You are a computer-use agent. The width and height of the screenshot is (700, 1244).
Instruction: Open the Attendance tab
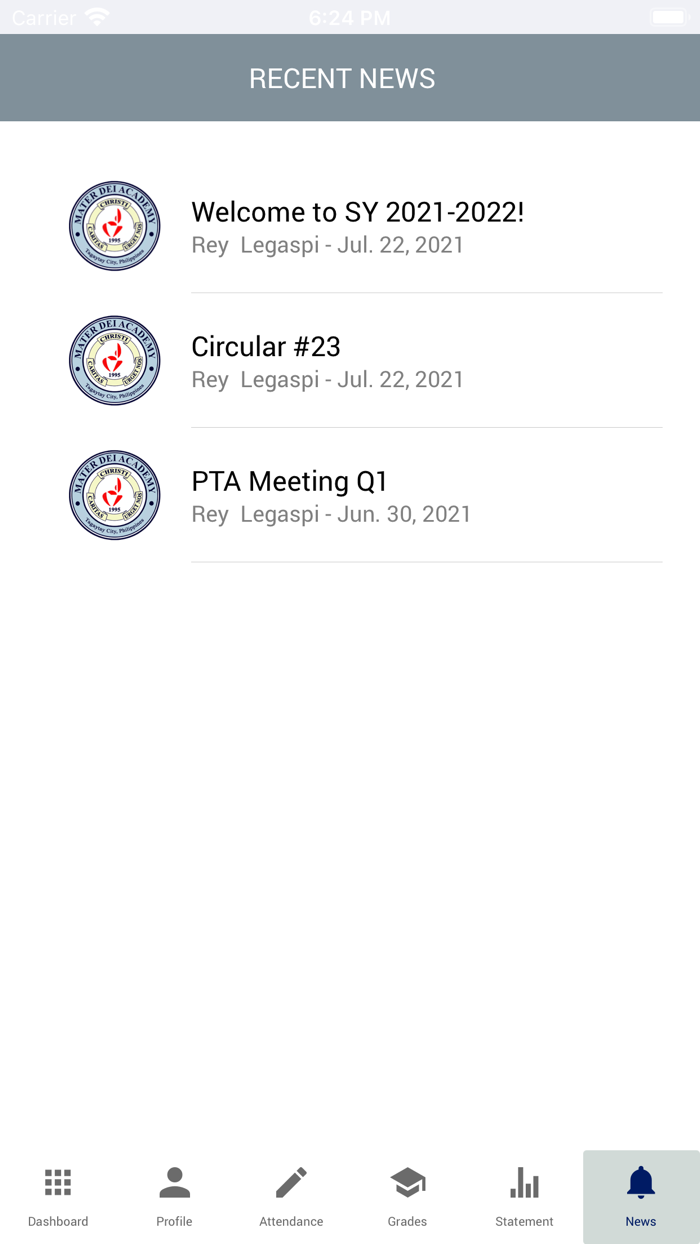click(x=291, y=1197)
